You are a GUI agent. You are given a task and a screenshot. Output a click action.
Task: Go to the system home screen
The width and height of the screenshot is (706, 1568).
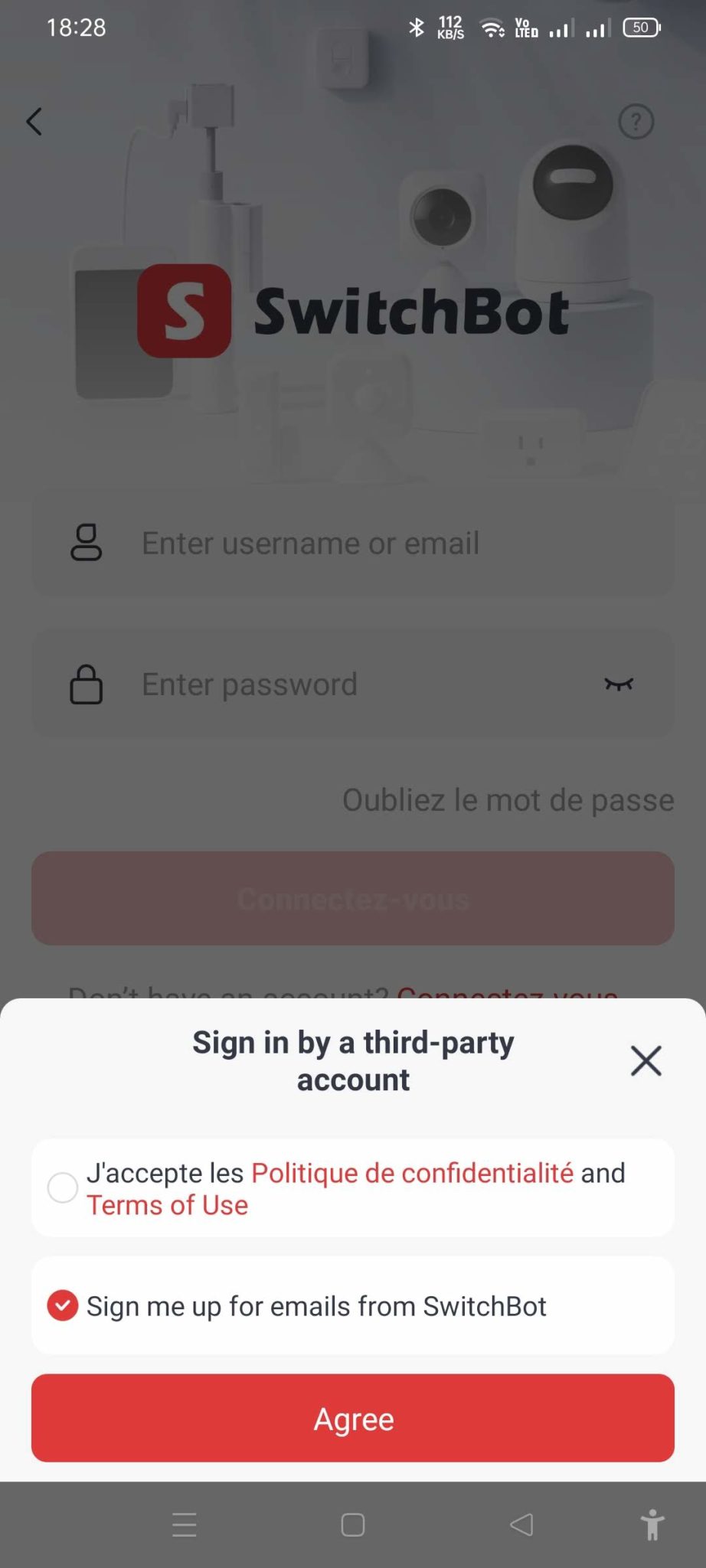click(x=353, y=1524)
